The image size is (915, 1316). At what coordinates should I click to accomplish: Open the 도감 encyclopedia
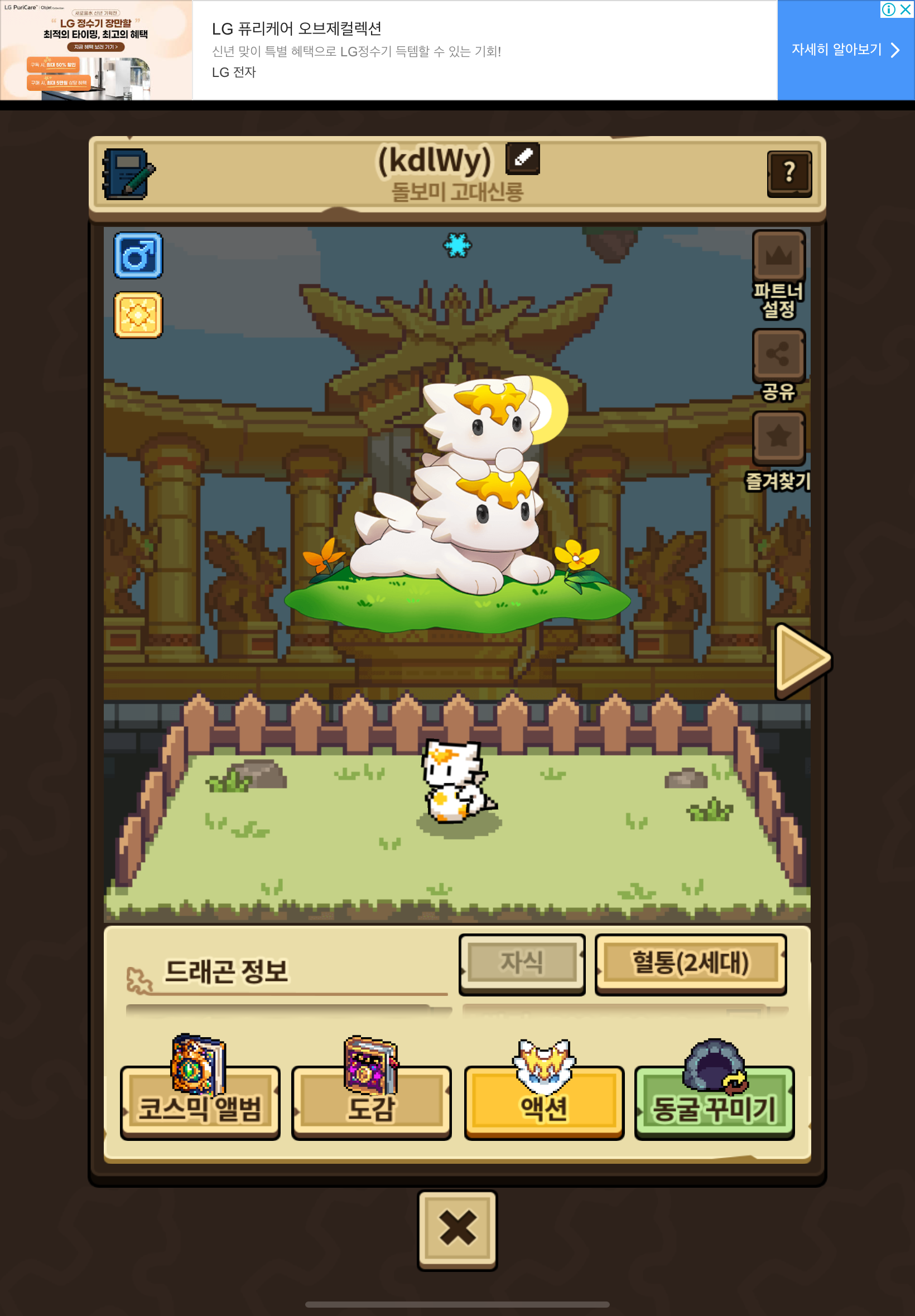pos(371,1104)
